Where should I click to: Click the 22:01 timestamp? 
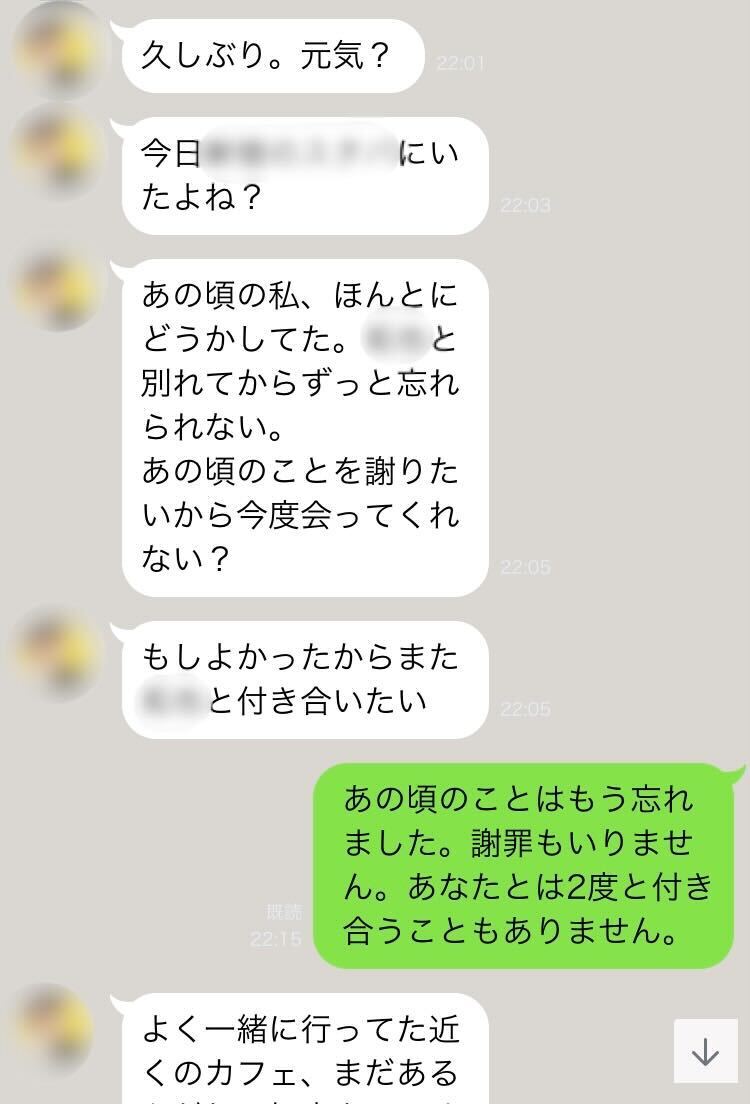(x=462, y=60)
